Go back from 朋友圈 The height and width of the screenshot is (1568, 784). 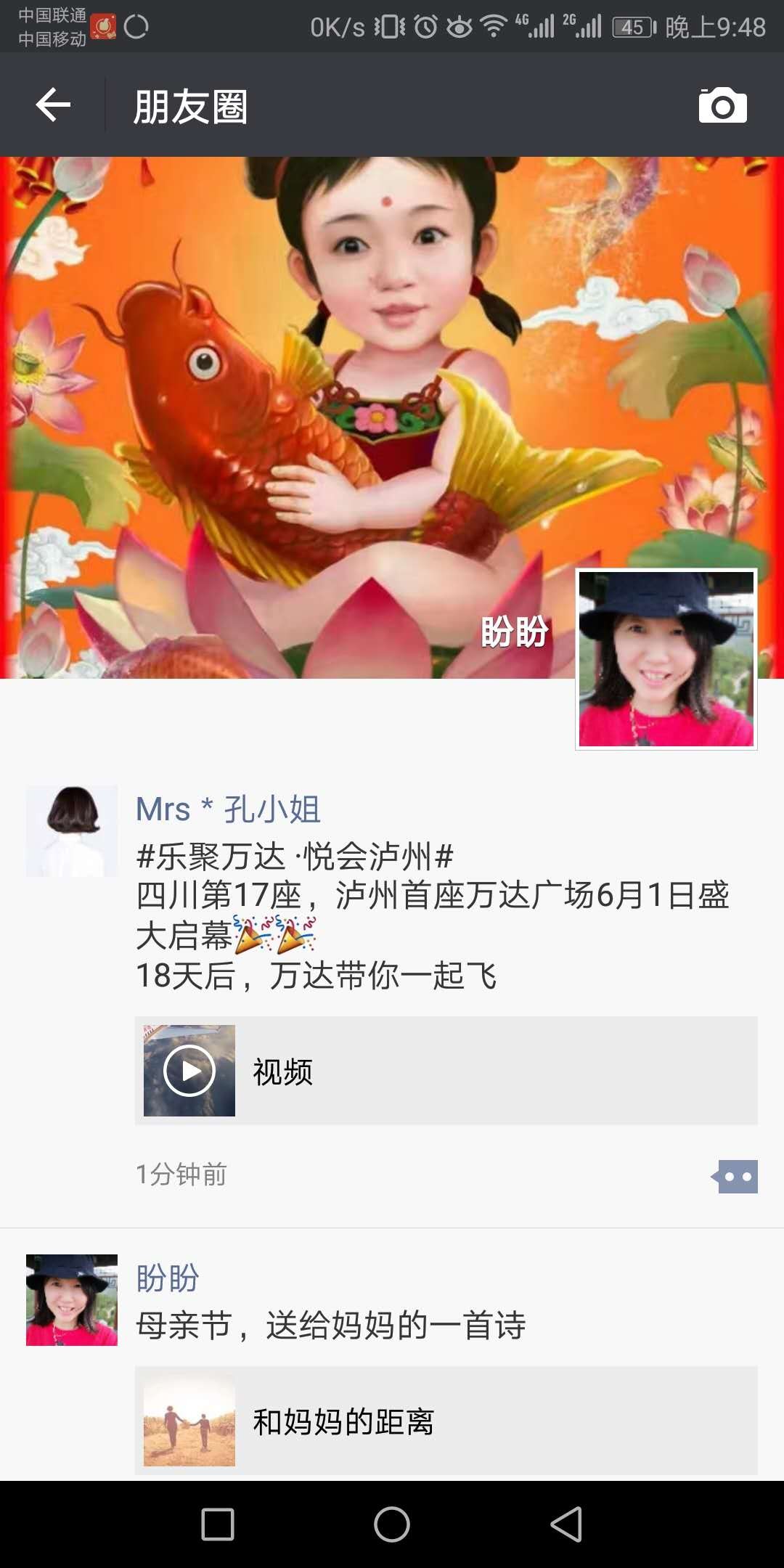point(53,105)
